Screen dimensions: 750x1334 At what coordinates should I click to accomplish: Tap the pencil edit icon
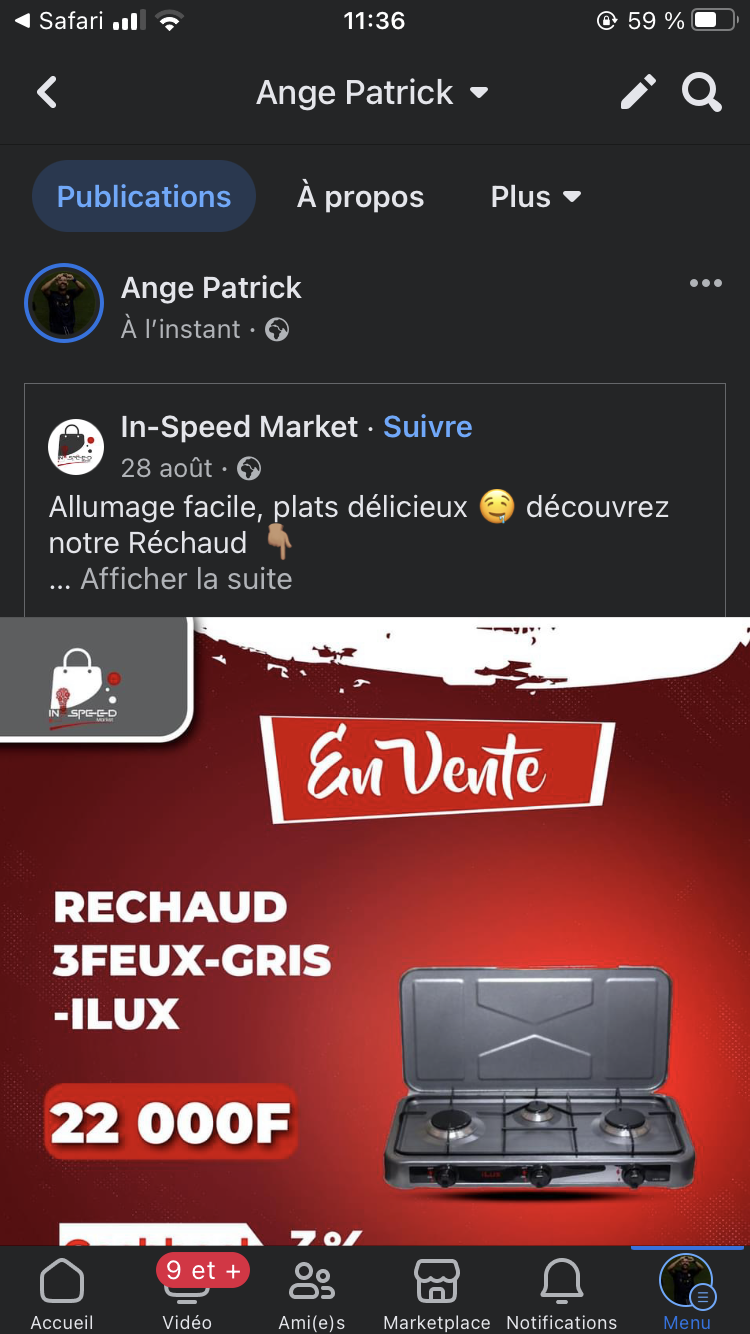[x=638, y=93]
